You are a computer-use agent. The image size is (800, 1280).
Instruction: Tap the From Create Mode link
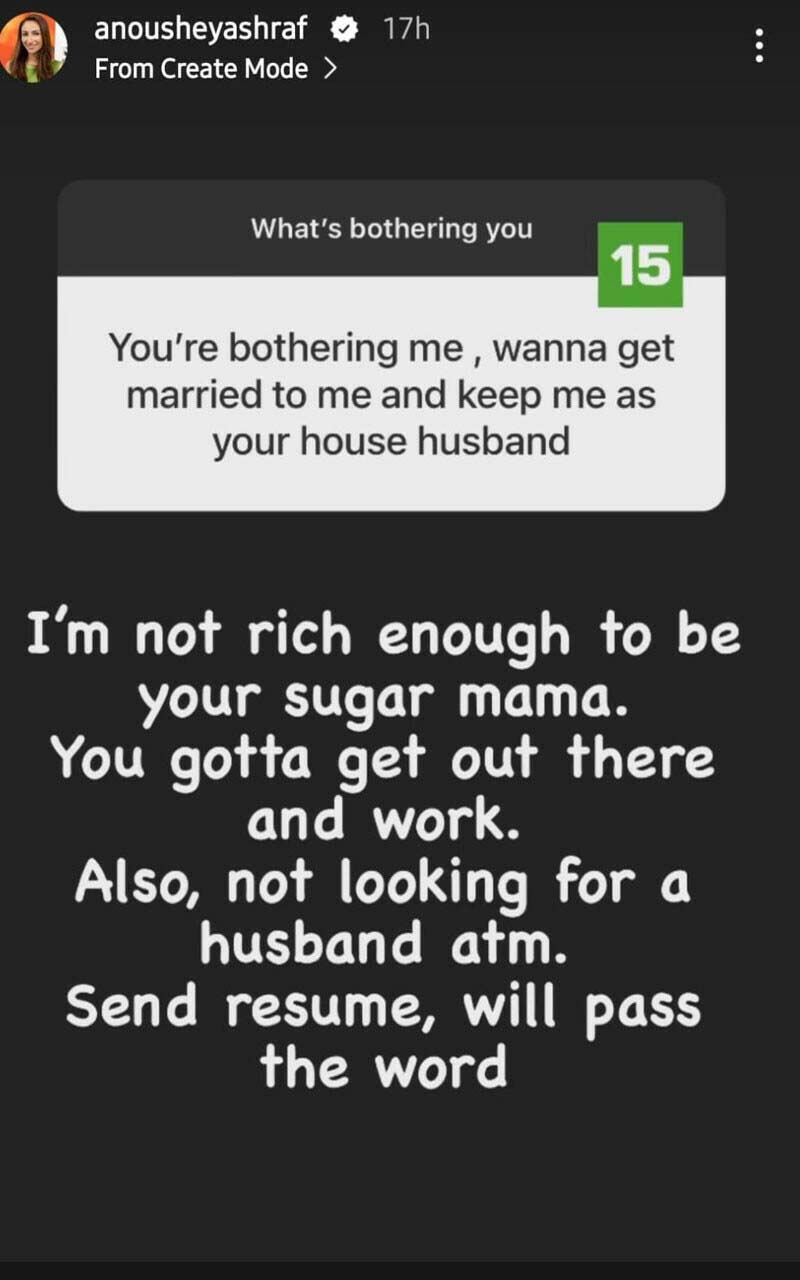point(215,69)
